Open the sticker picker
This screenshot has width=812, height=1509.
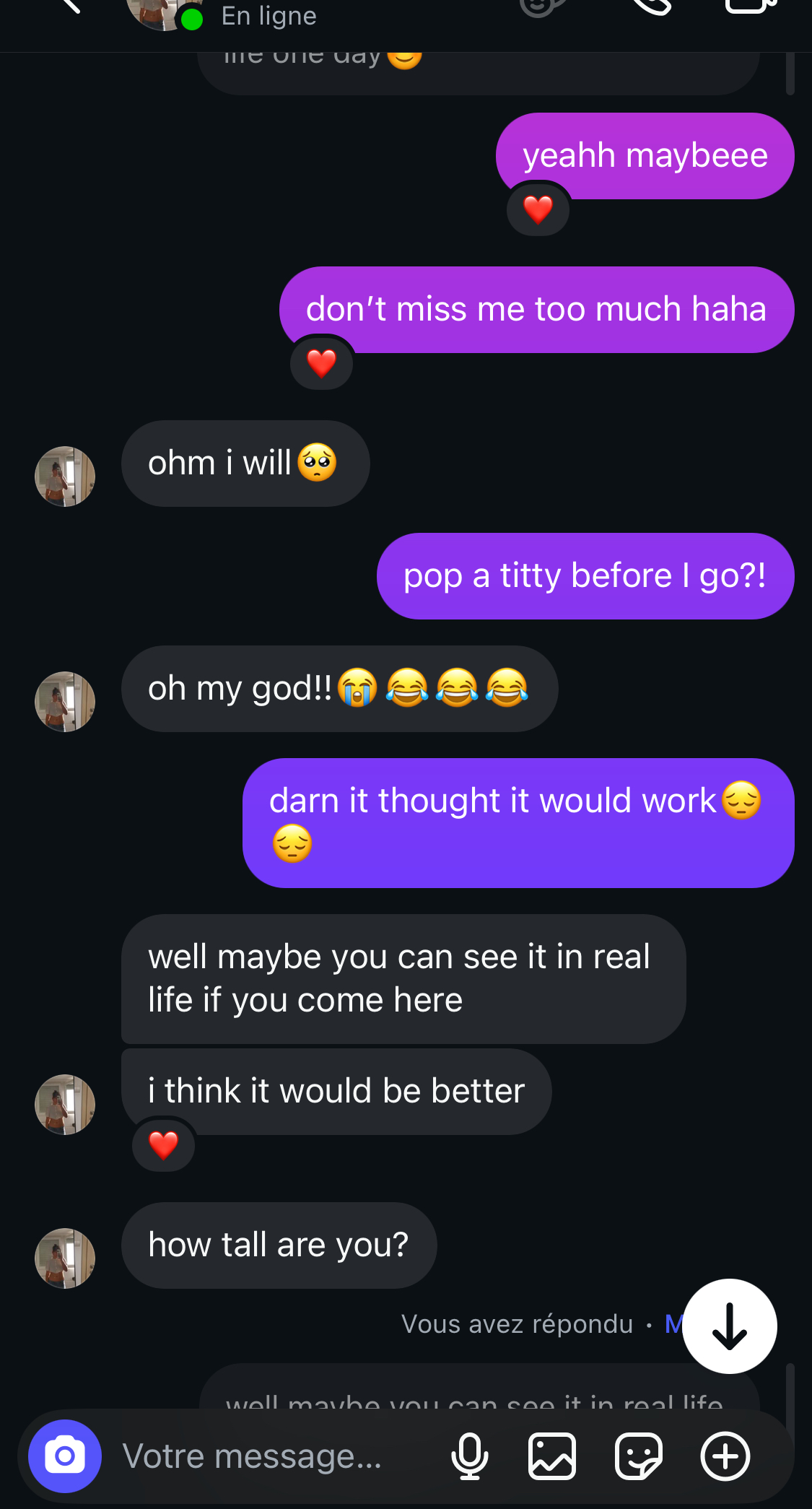click(638, 1456)
